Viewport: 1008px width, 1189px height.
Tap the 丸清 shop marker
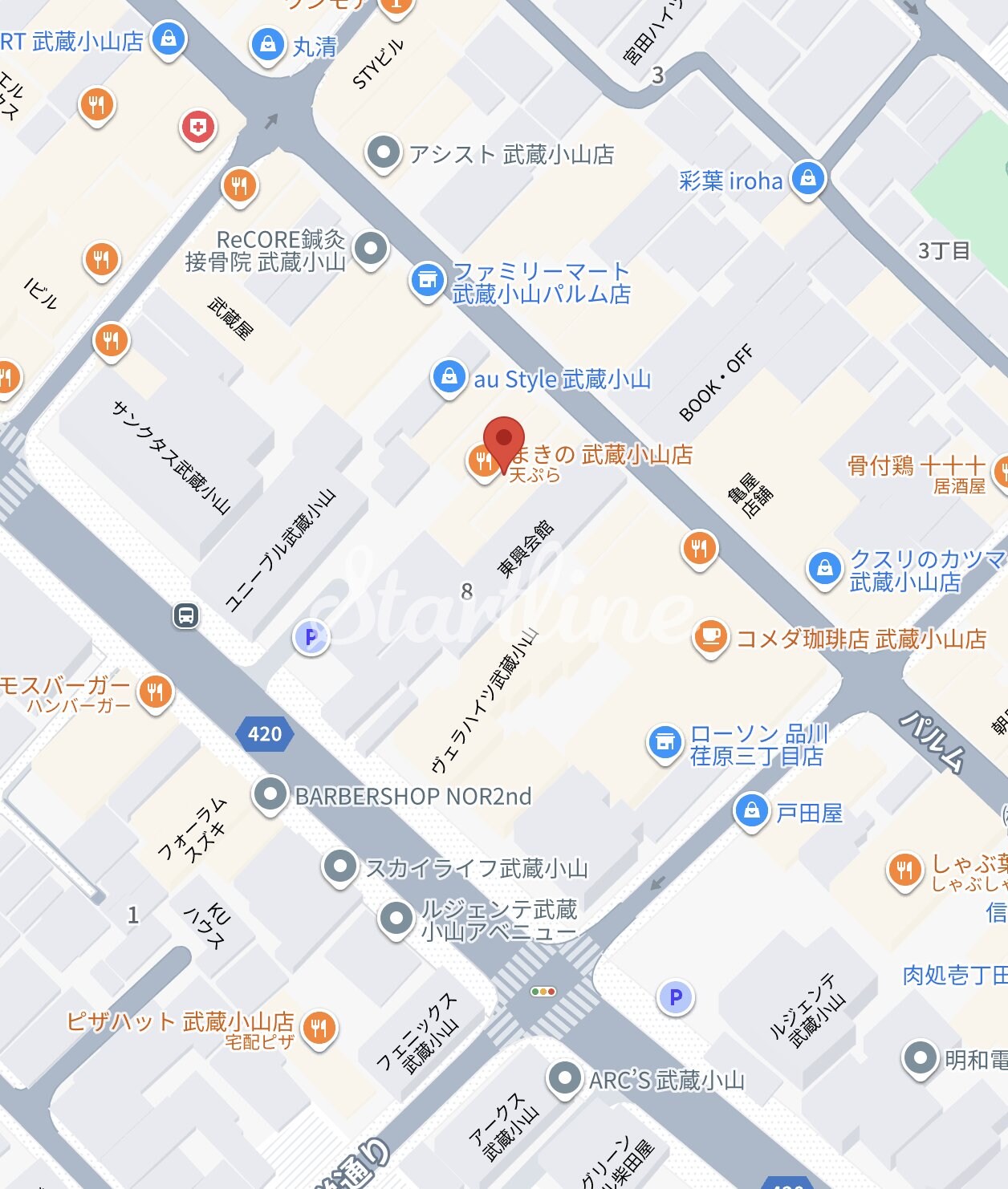[x=268, y=44]
